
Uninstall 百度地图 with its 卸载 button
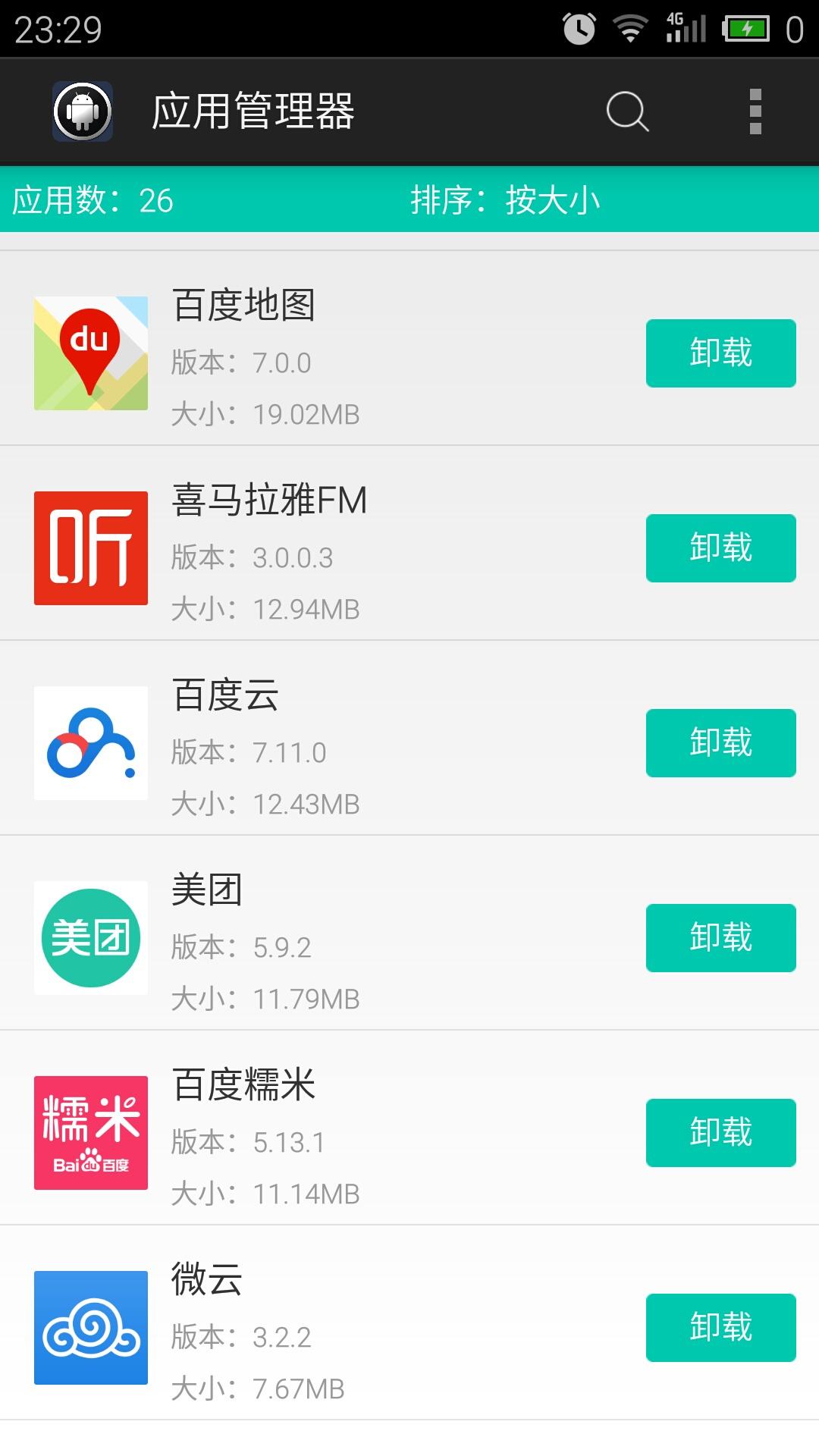pyautogui.click(x=720, y=352)
